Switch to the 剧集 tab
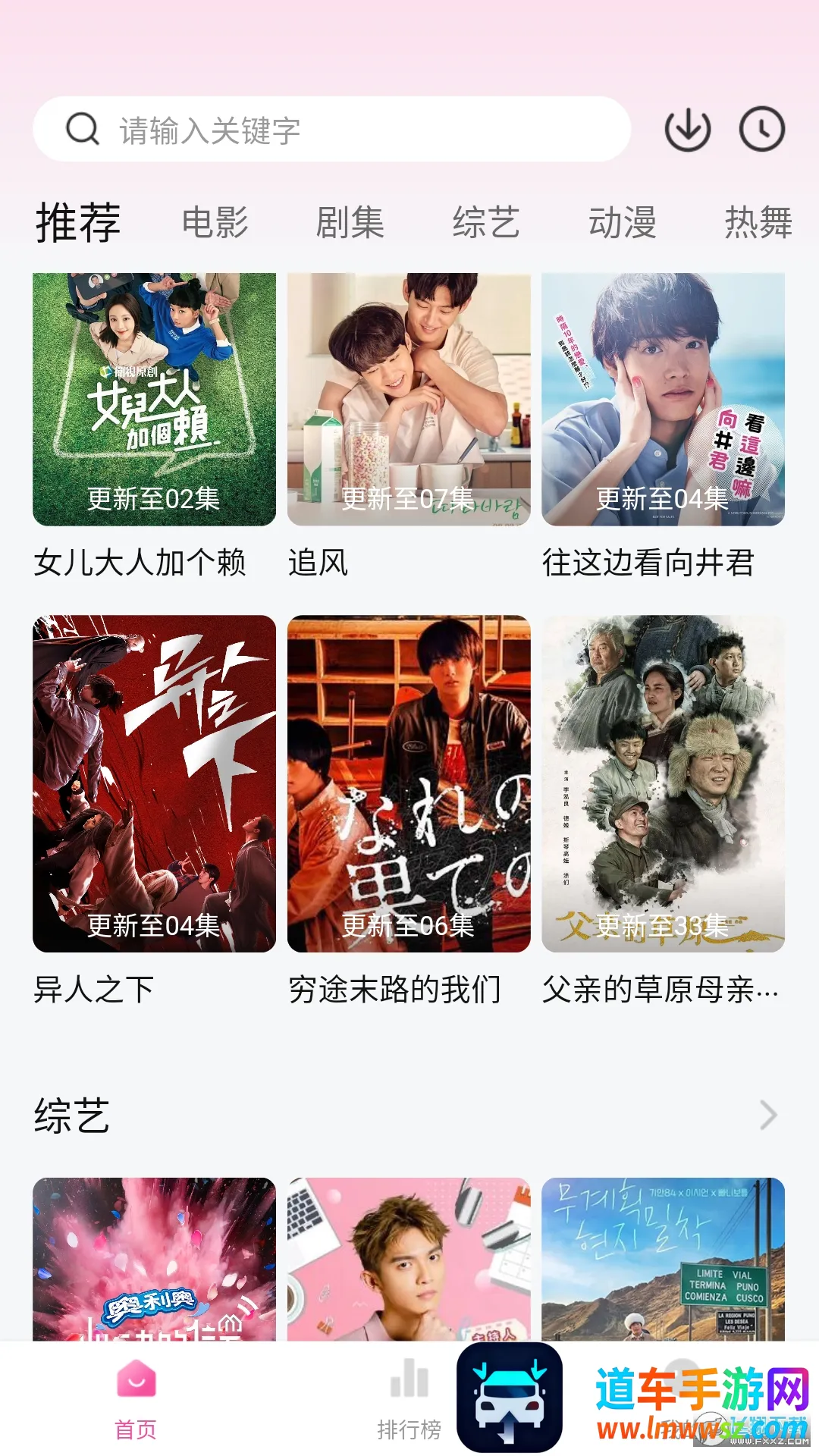The image size is (819, 1456). 350,223
